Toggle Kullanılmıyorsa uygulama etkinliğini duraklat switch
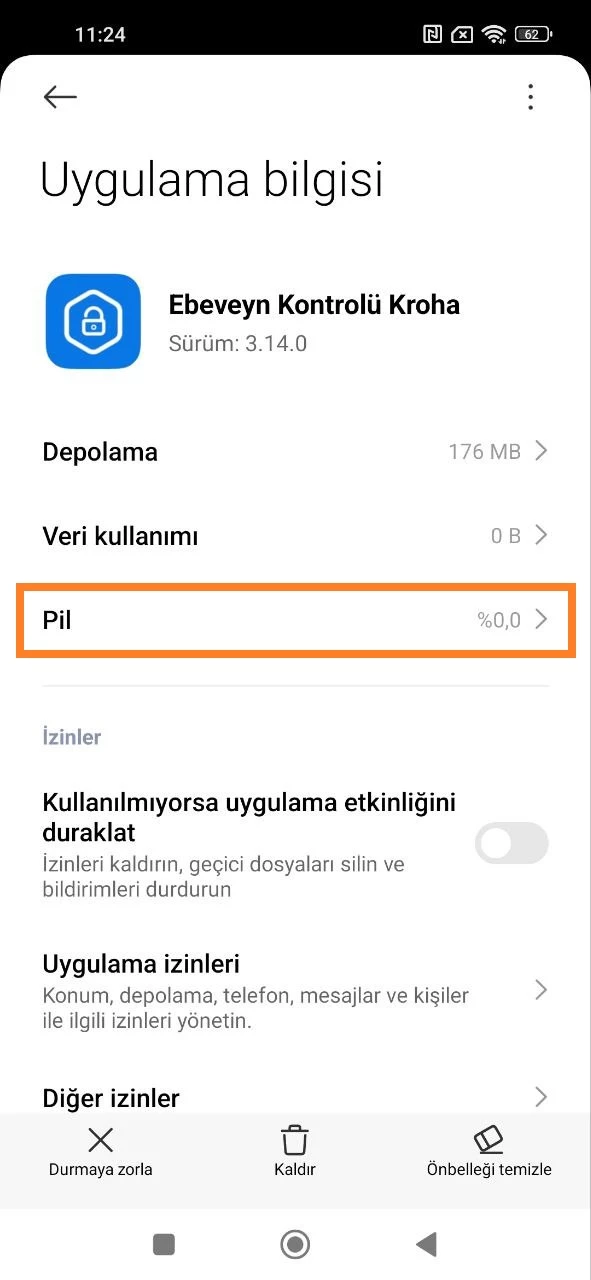This screenshot has height=1280, width=591. click(x=511, y=843)
